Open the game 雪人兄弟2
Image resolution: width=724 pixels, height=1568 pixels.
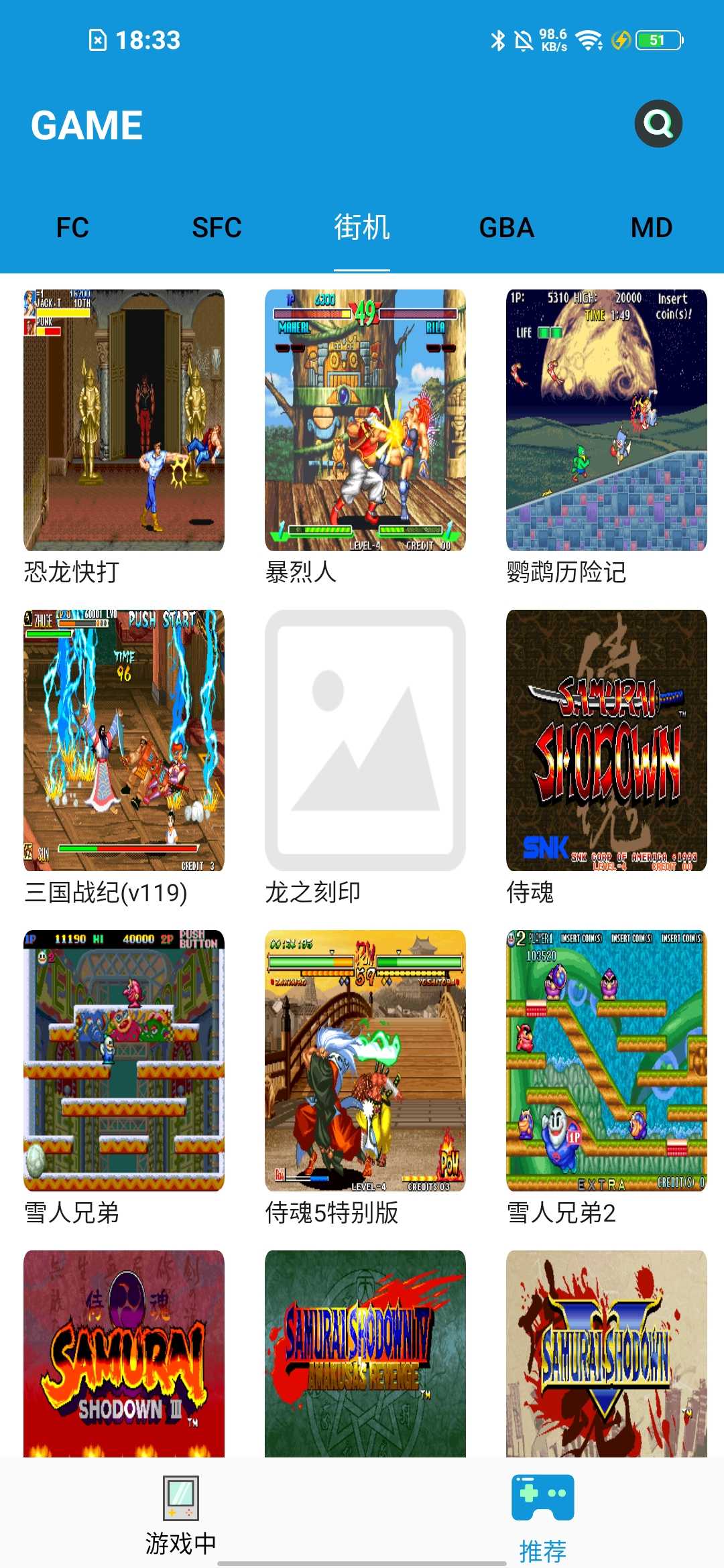click(x=607, y=1061)
